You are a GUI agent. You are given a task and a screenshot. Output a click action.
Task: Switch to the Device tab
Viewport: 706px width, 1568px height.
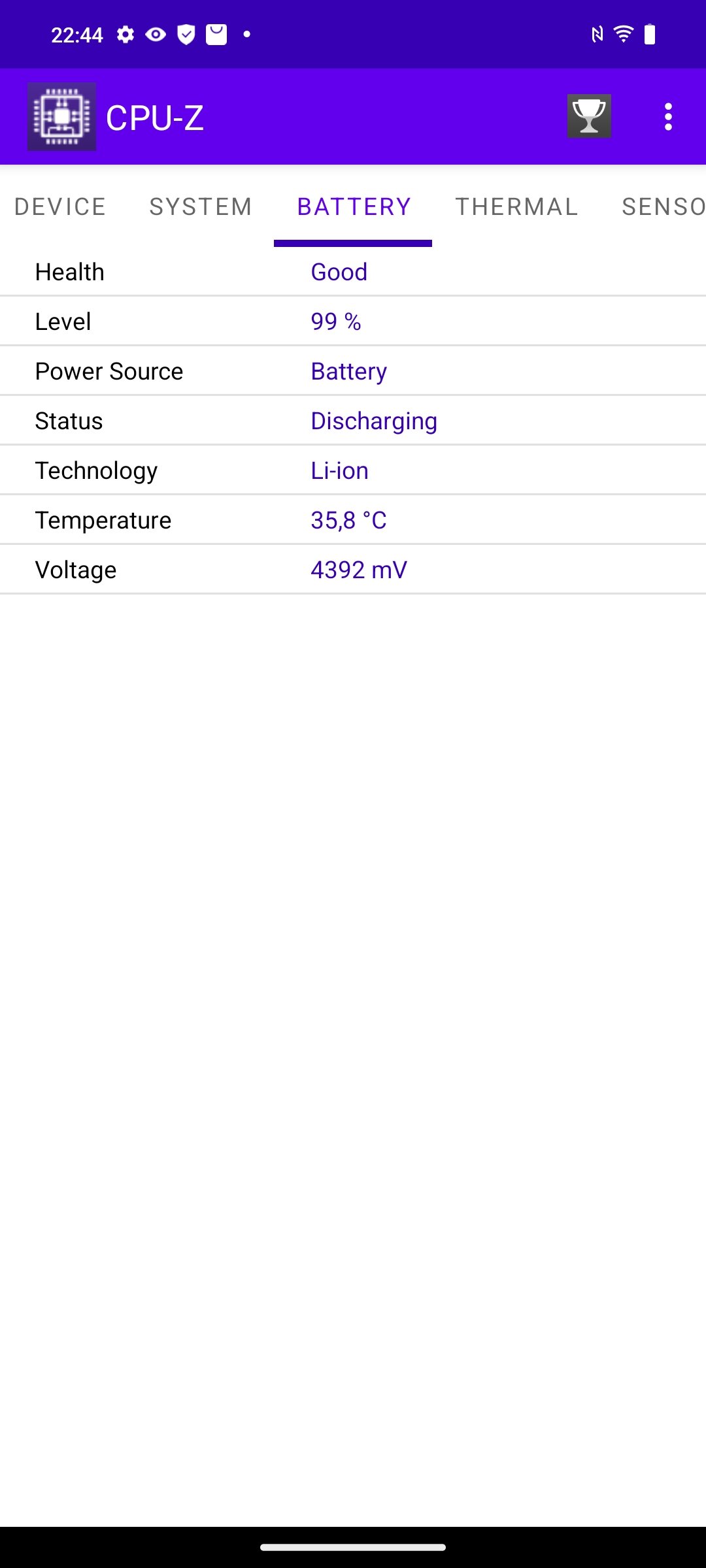pos(59,207)
